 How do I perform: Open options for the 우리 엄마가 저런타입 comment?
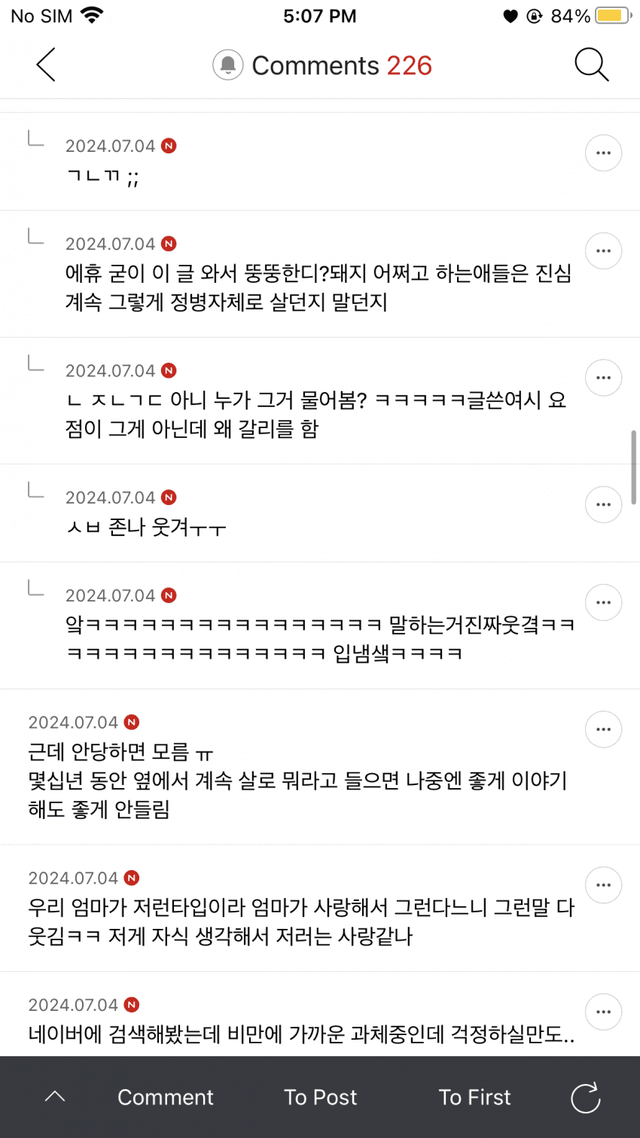click(x=603, y=885)
